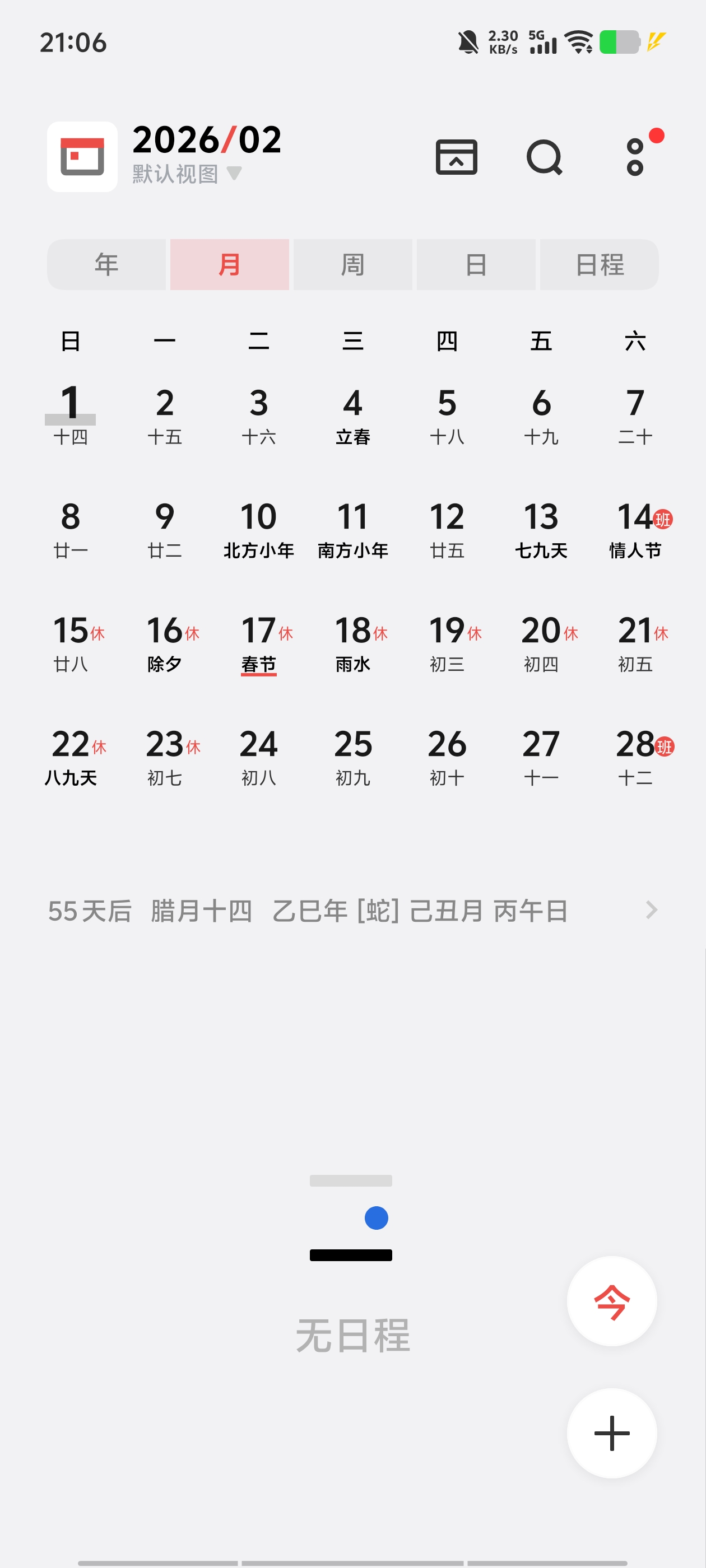Open lunar details for 腊月十四
706x1568 pixels.
tap(352, 911)
